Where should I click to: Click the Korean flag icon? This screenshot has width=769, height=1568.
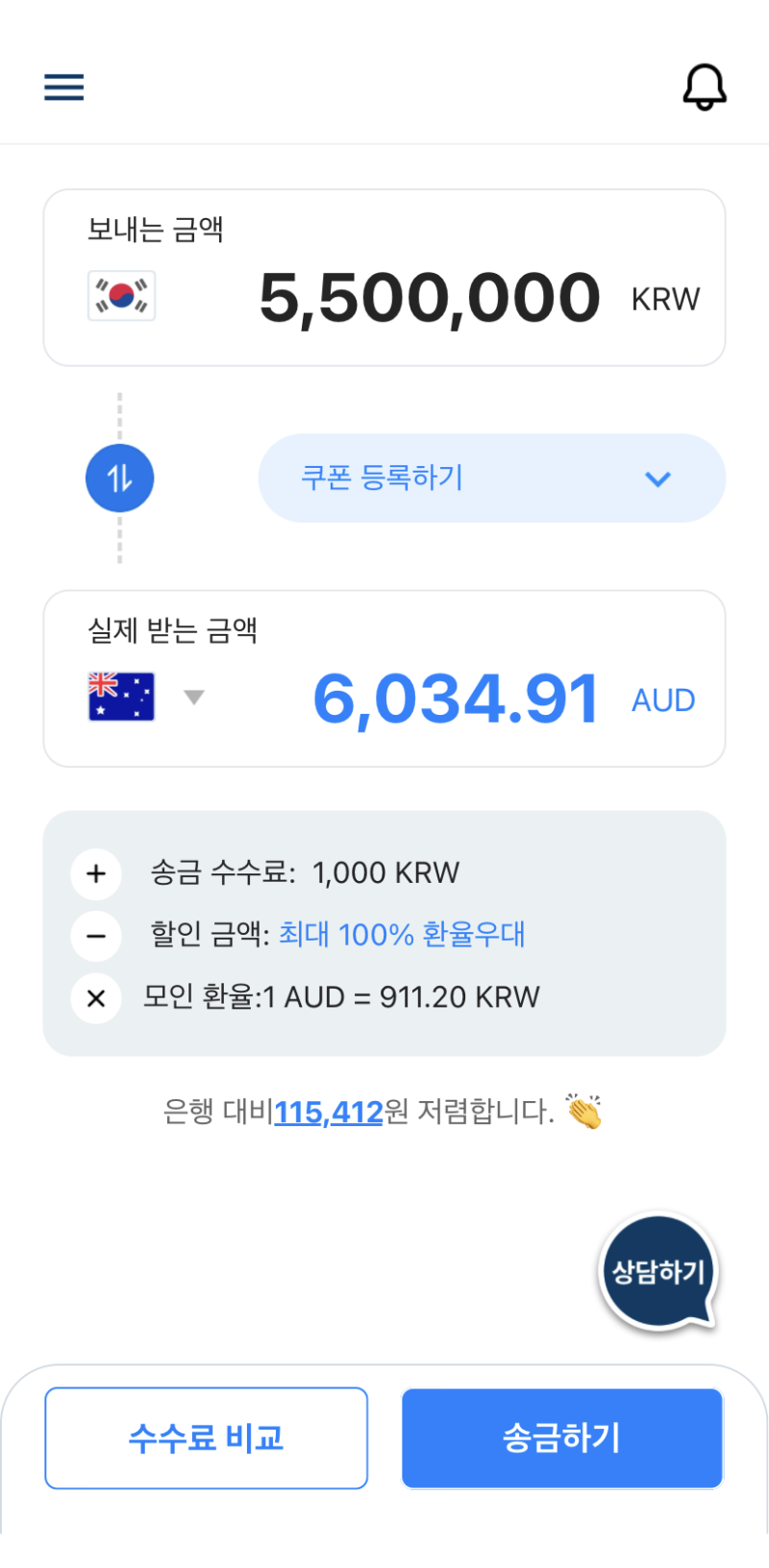pos(121,297)
